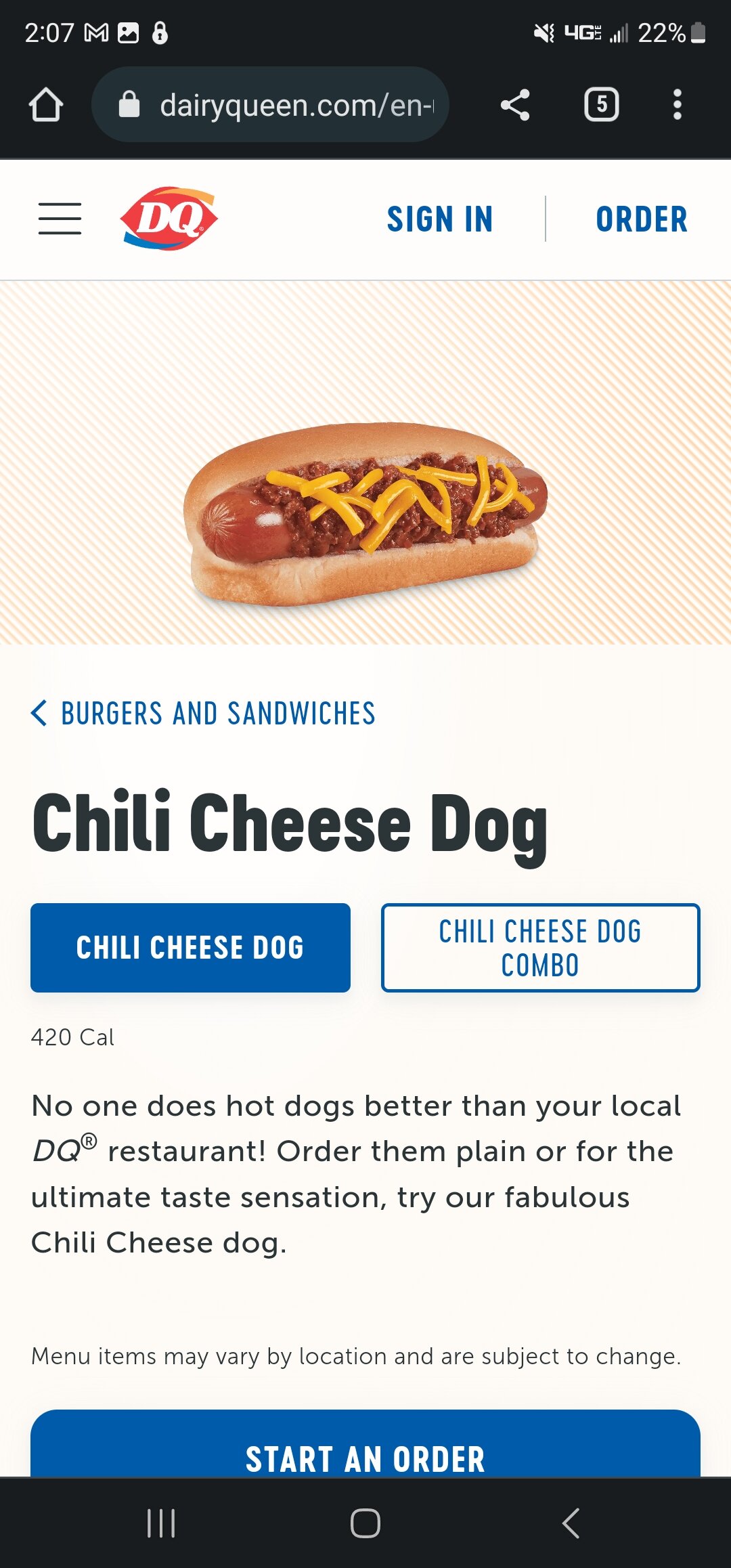Open the browser tab switcher
Screen dimensions: 731x1568
pos(601,104)
